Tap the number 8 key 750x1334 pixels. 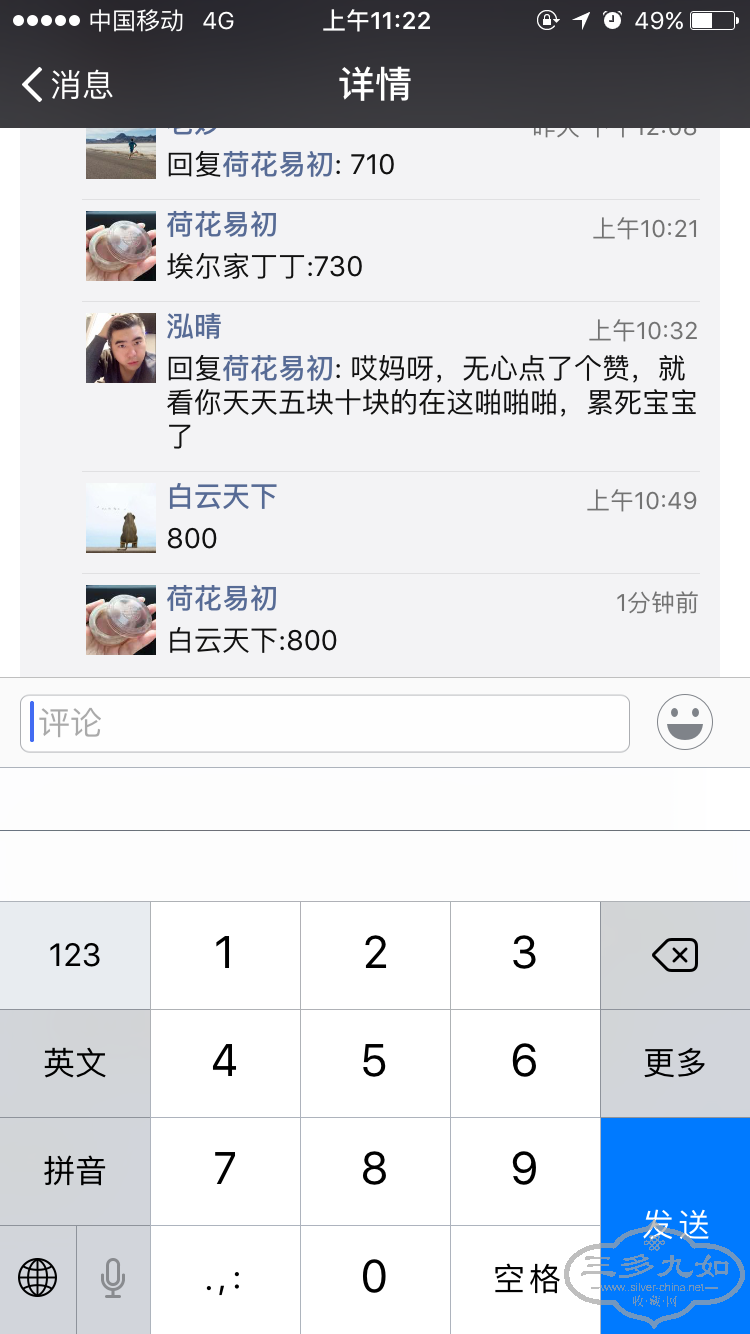[x=375, y=1170]
